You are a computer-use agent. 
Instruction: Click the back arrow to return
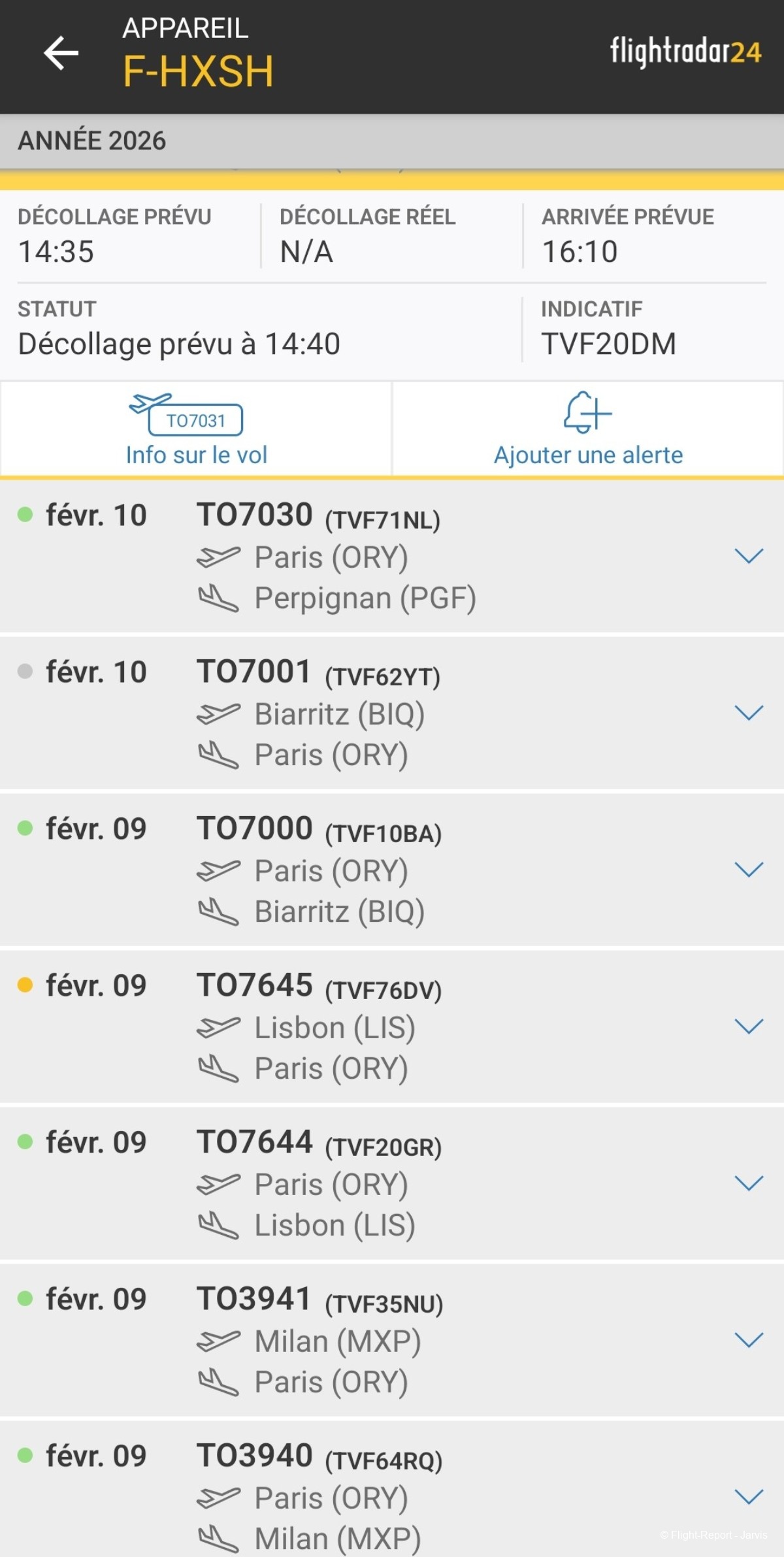tap(61, 54)
